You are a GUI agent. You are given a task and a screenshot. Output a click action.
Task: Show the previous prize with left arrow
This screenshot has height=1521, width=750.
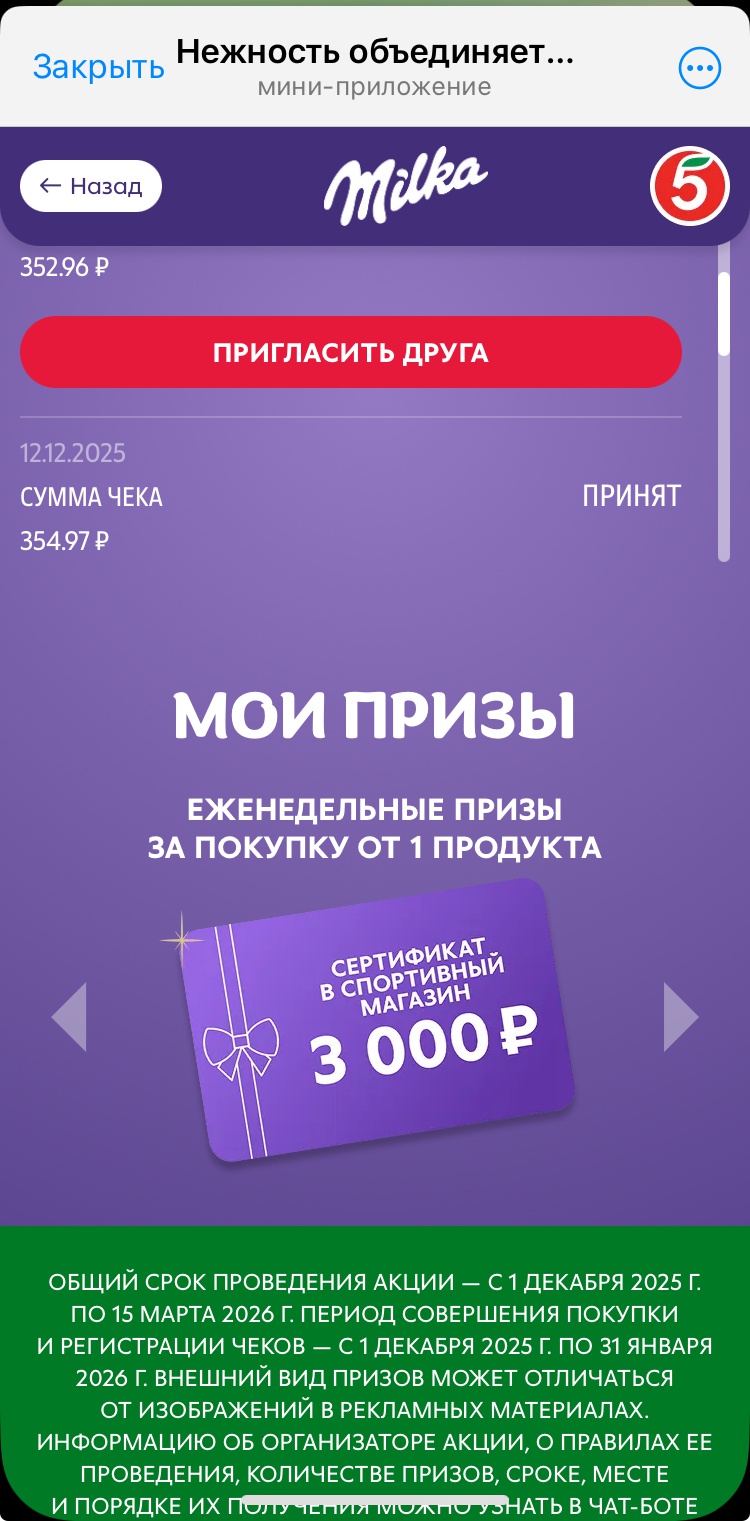point(70,1016)
